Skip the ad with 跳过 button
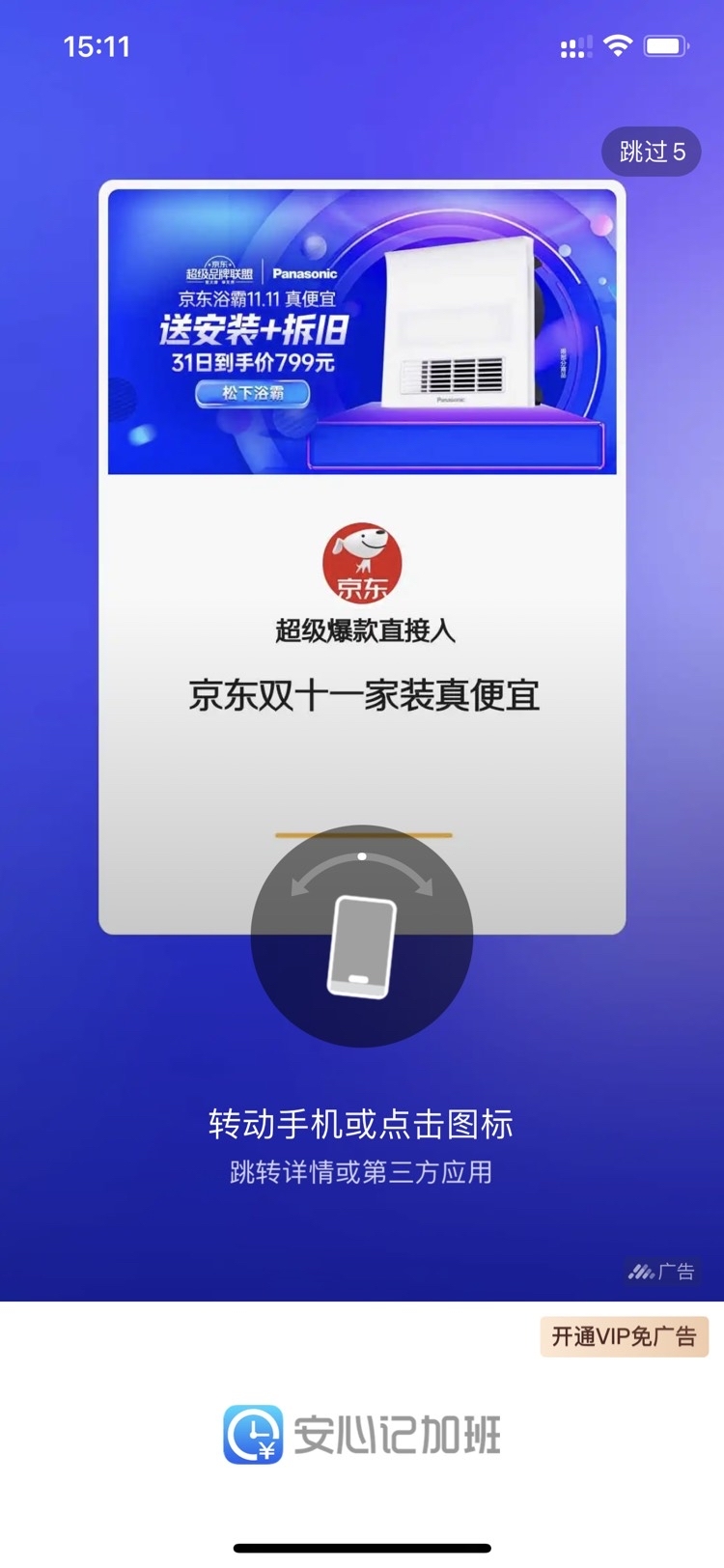This screenshot has height=1568, width=724. (x=652, y=152)
